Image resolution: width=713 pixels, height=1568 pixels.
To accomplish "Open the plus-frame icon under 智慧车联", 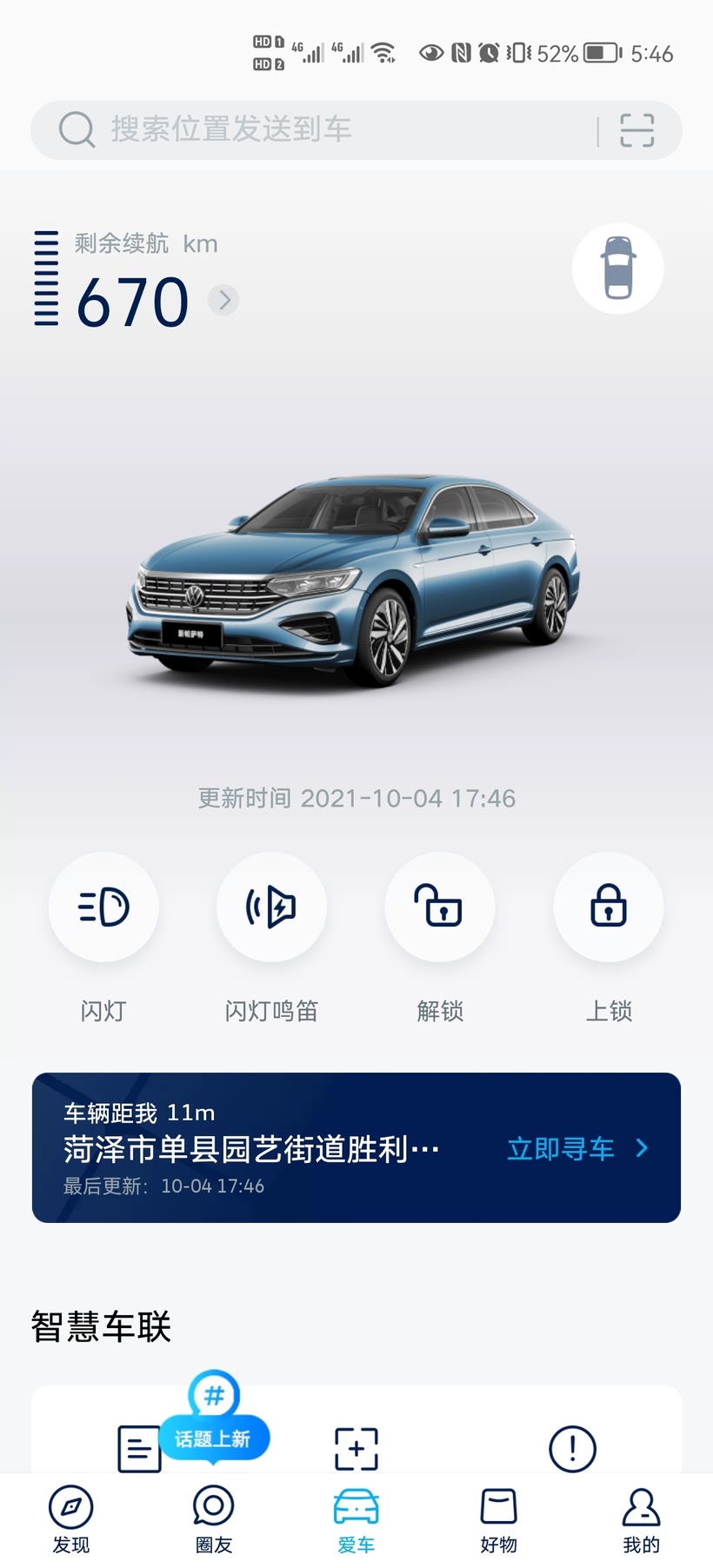I will (x=356, y=1448).
